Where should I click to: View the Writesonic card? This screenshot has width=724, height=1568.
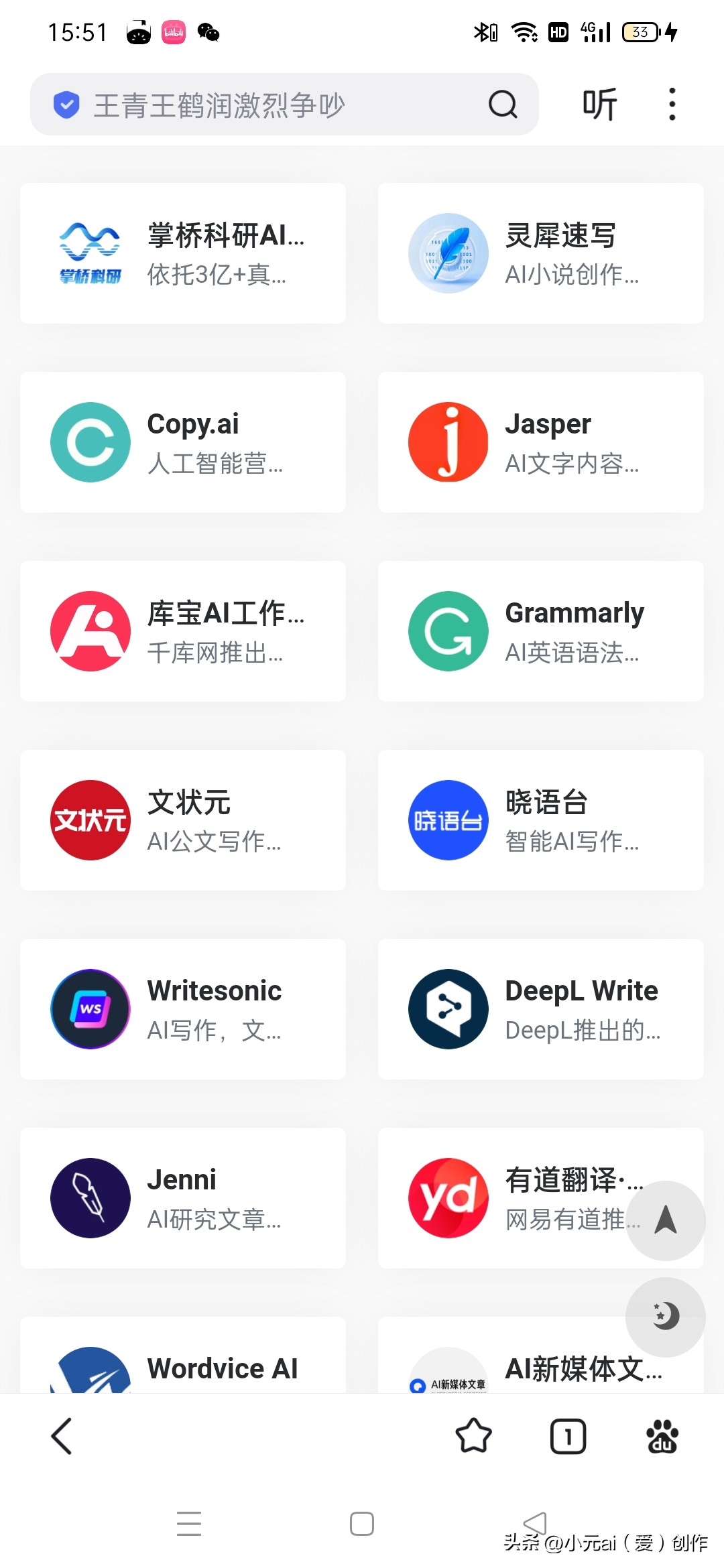coord(183,1009)
